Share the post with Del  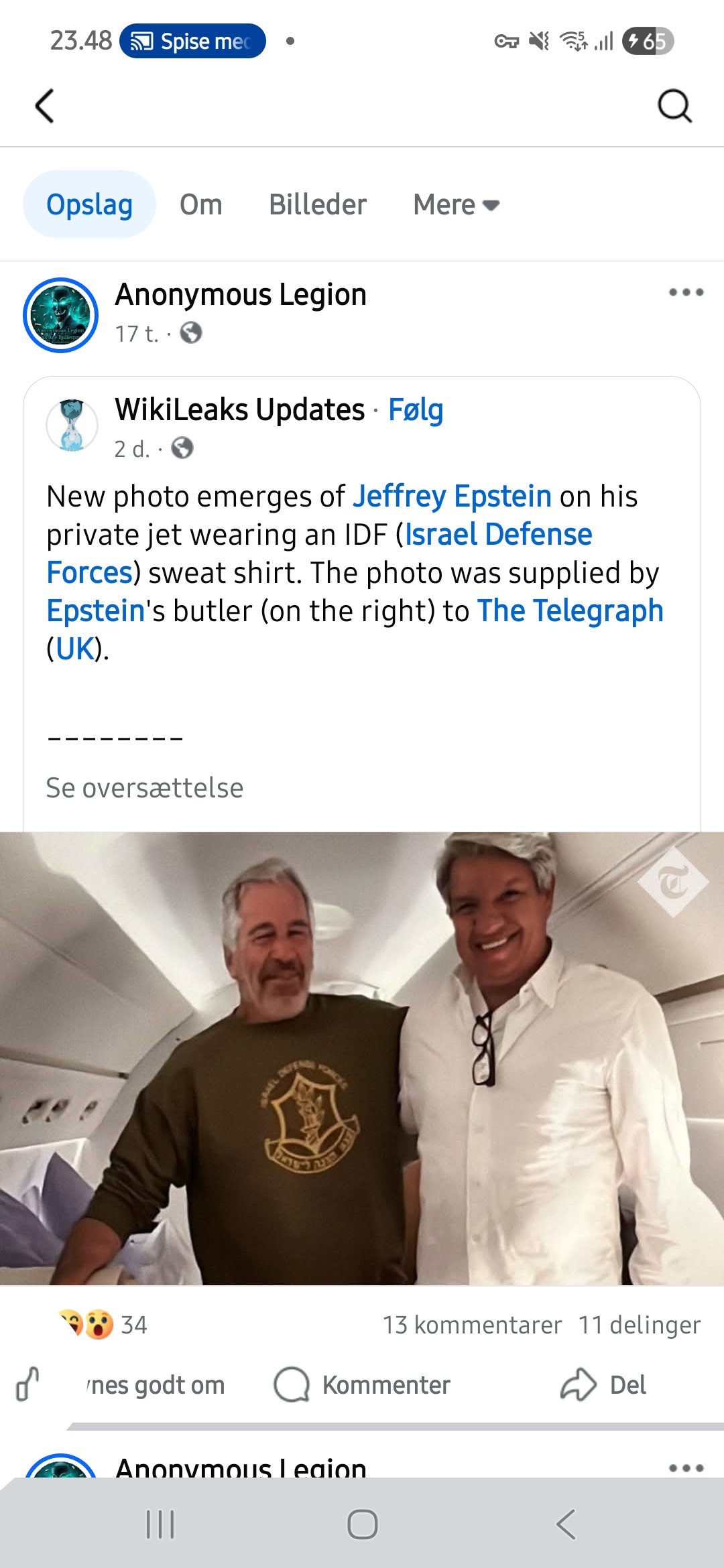coord(603,1385)
